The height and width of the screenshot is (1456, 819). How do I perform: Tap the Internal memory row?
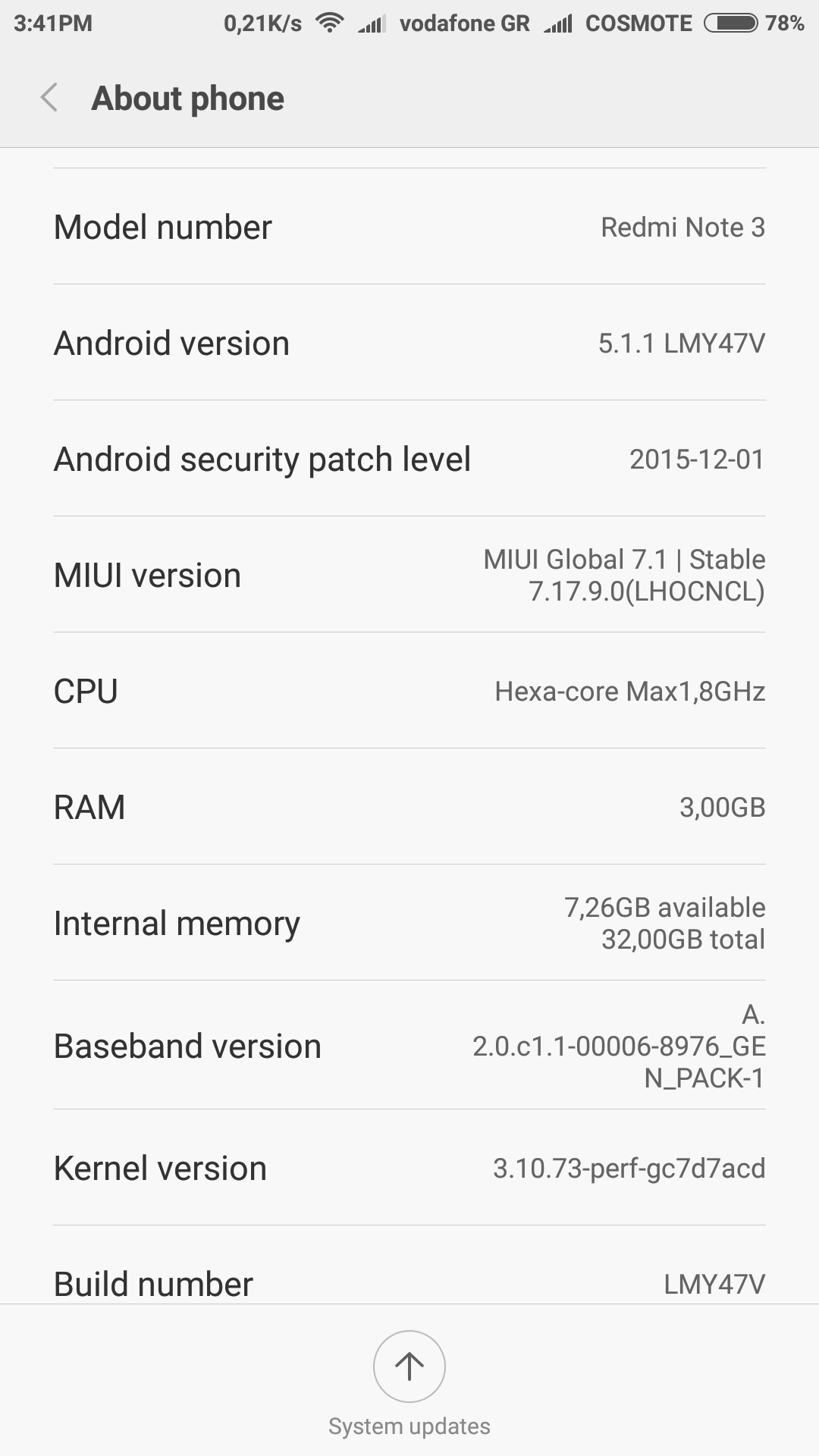click(x=409, y=923)
